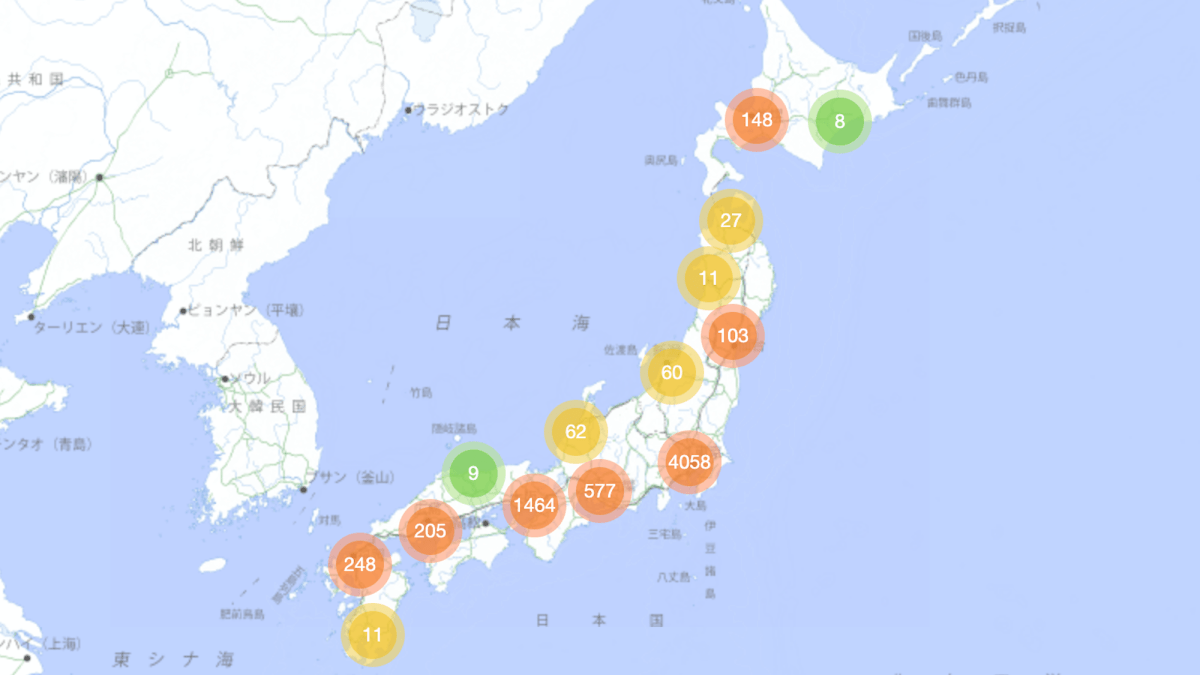Screen dimensions: 1200x675
Task: Select the green 9 cluster marker
Action: click(473, 474)
